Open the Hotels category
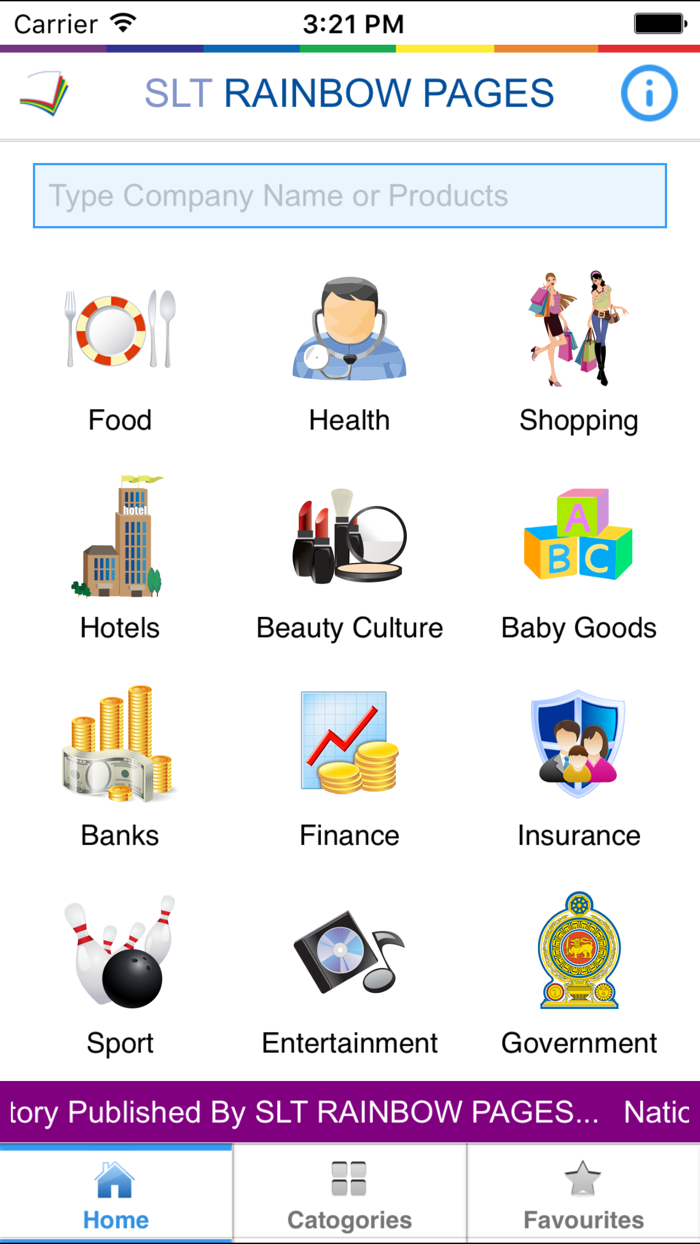Screen dimensions: 700x1244 (x=120, y=560)
